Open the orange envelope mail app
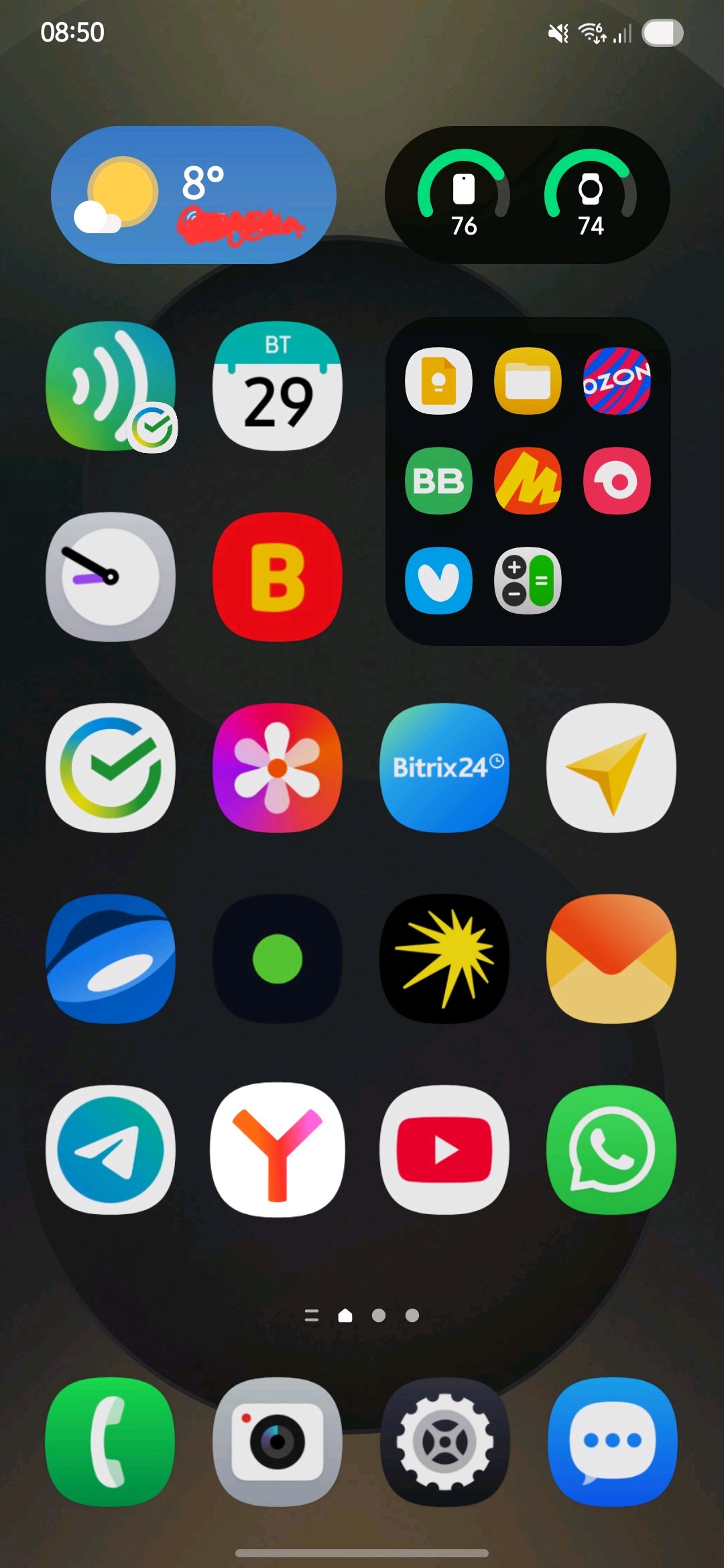The width and height of the screenshot is (724, 1568). 611,959
